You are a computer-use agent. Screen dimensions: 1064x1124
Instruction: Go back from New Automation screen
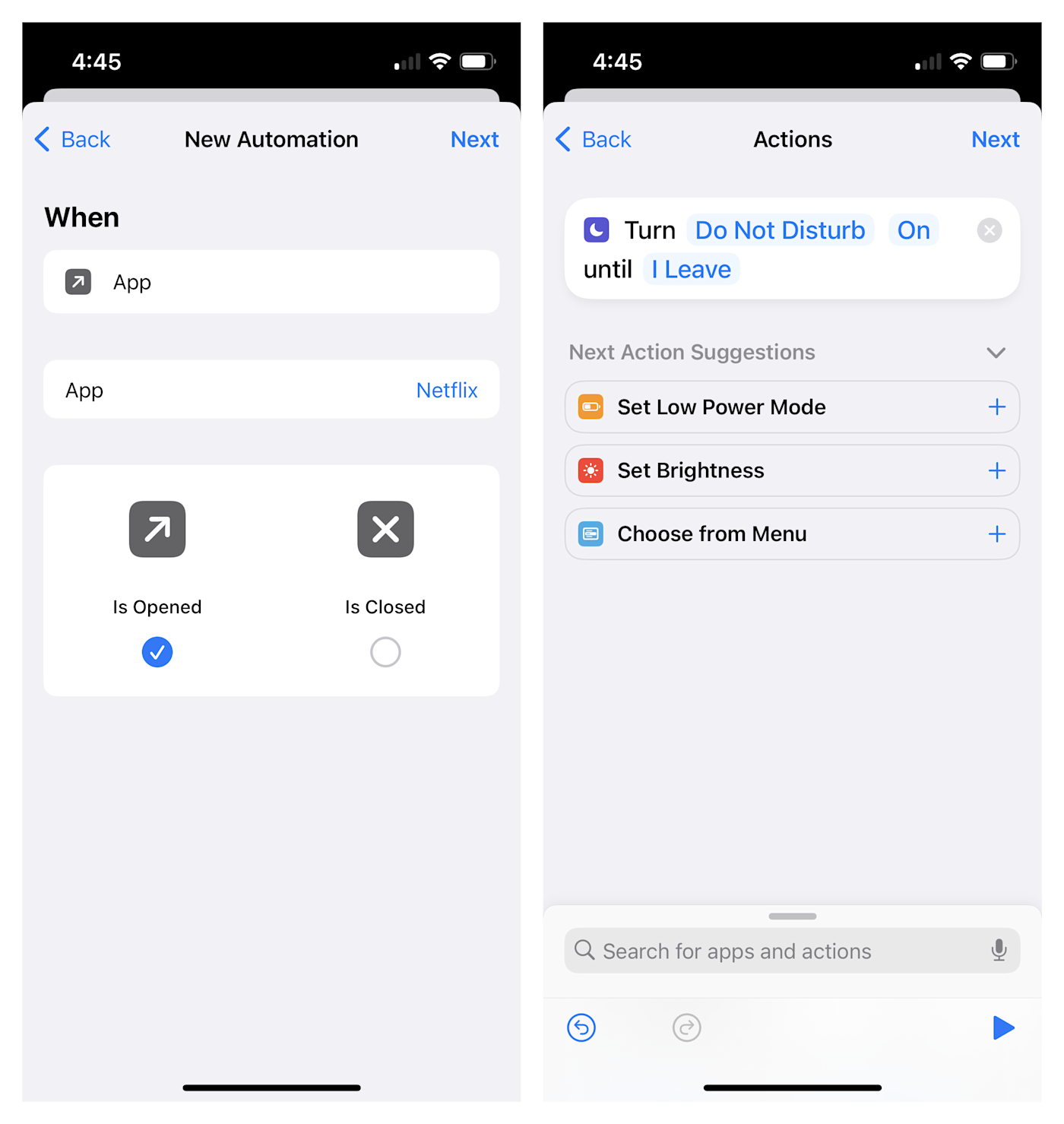pos(73,140)
